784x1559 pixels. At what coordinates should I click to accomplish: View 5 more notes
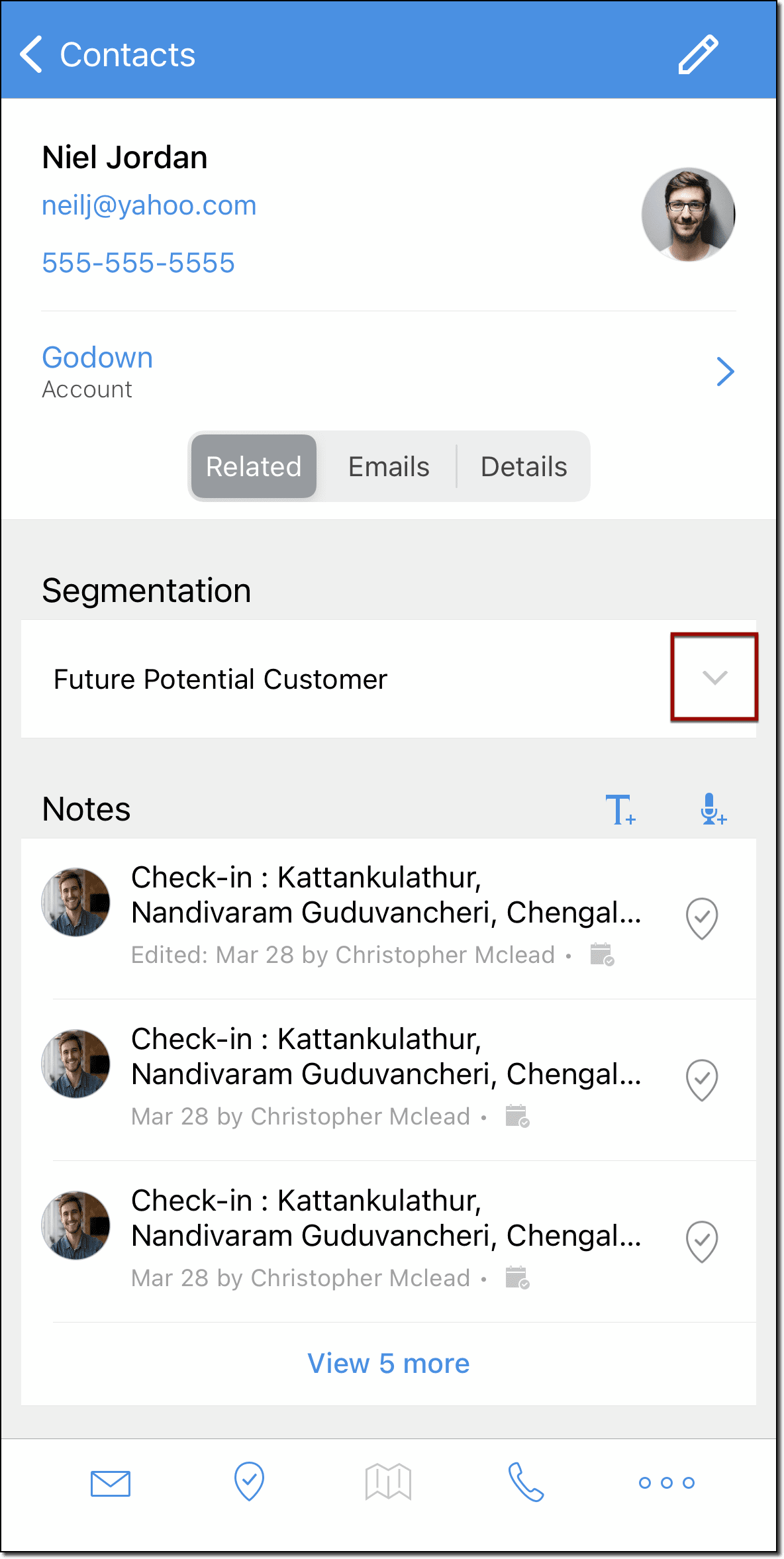[x=389, y=1364]
